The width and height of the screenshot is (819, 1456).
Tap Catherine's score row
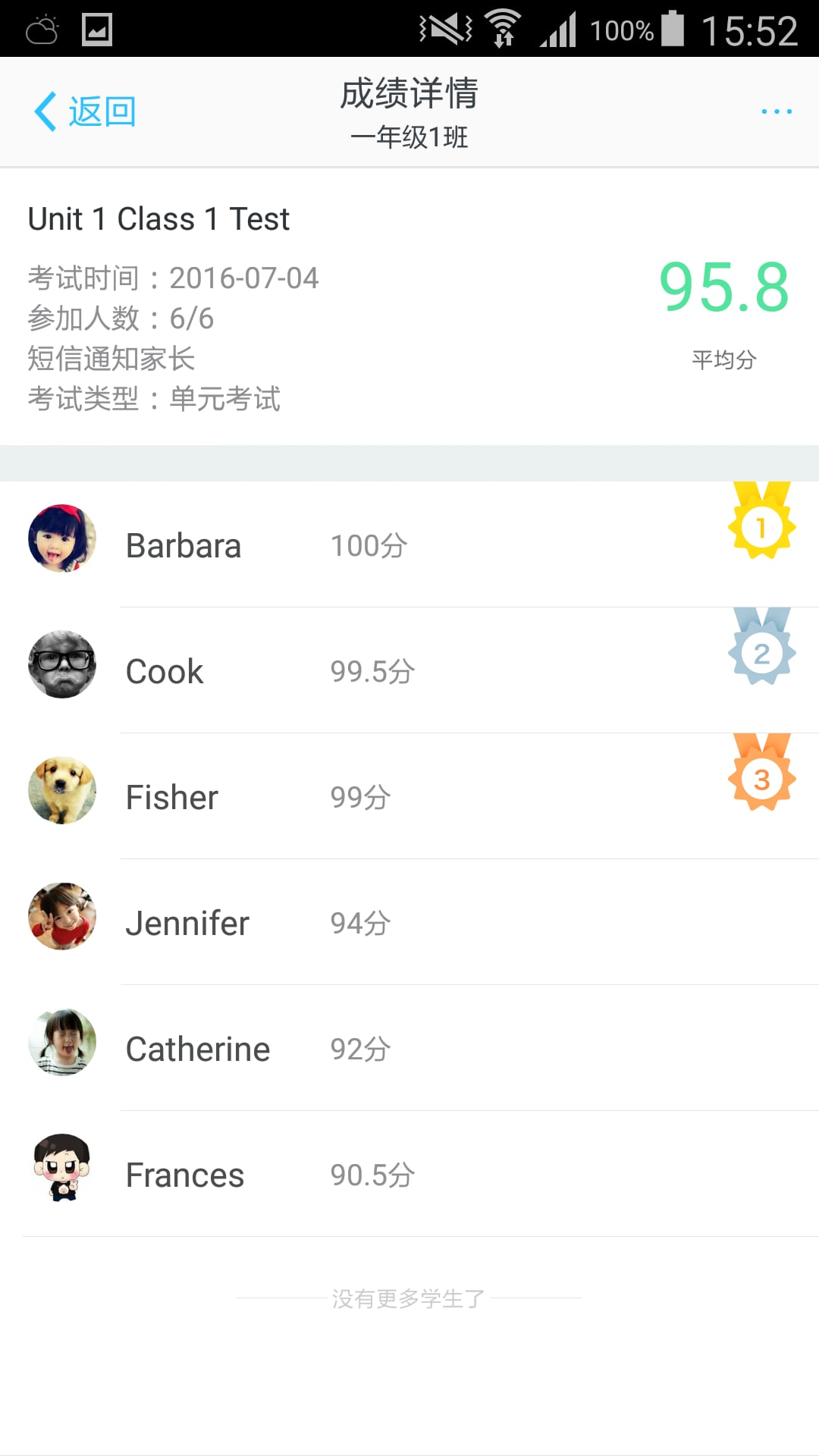(409, 1048)
